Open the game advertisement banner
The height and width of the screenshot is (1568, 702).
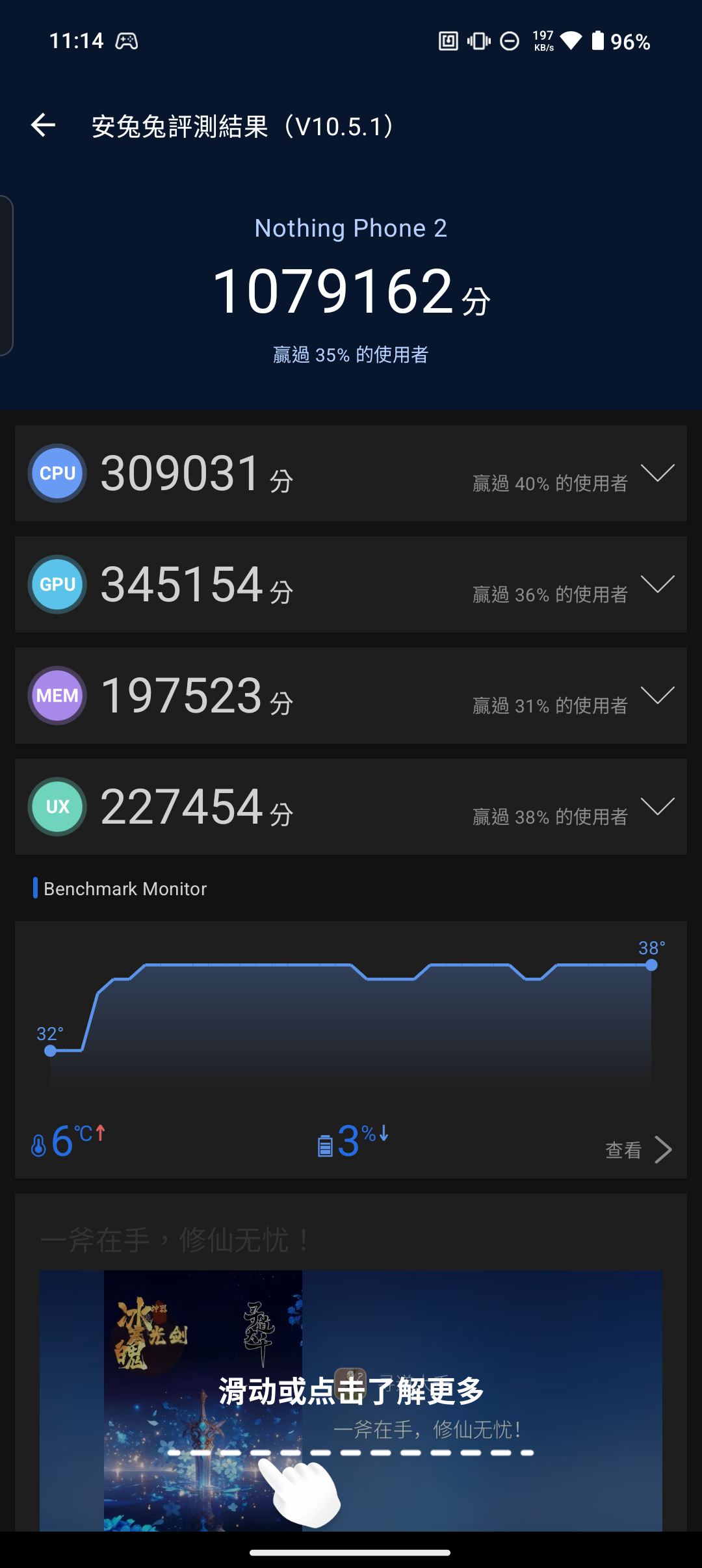(351, 1398)
